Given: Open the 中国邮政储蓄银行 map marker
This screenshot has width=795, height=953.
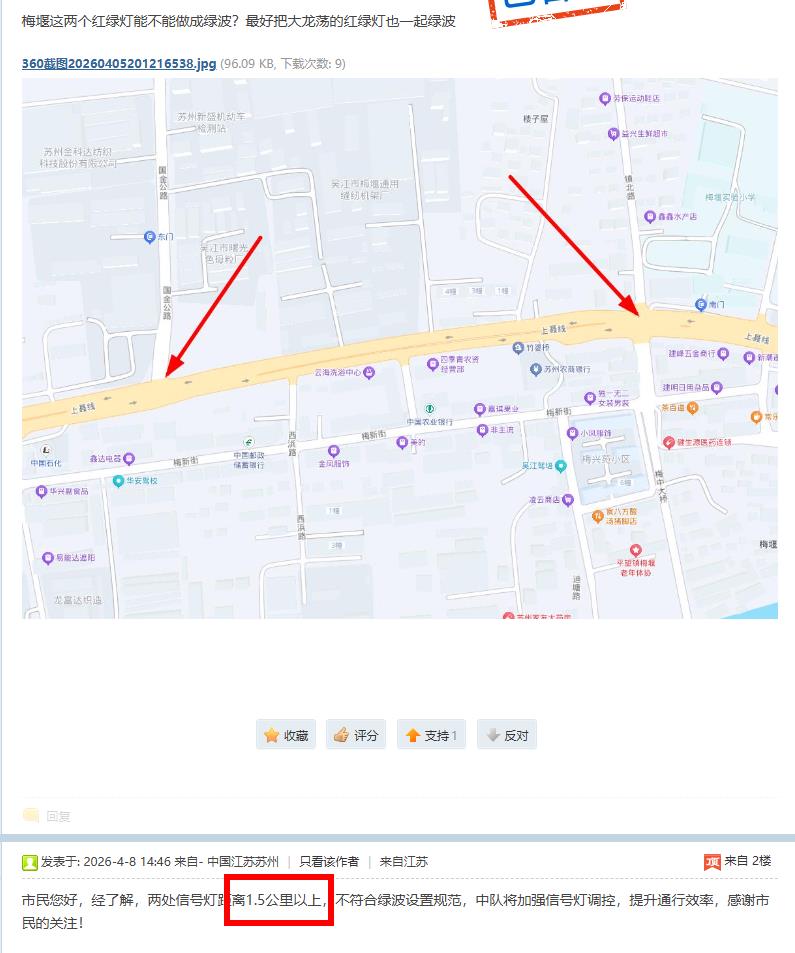Looking at the screenshot, I should click(248, 443).
